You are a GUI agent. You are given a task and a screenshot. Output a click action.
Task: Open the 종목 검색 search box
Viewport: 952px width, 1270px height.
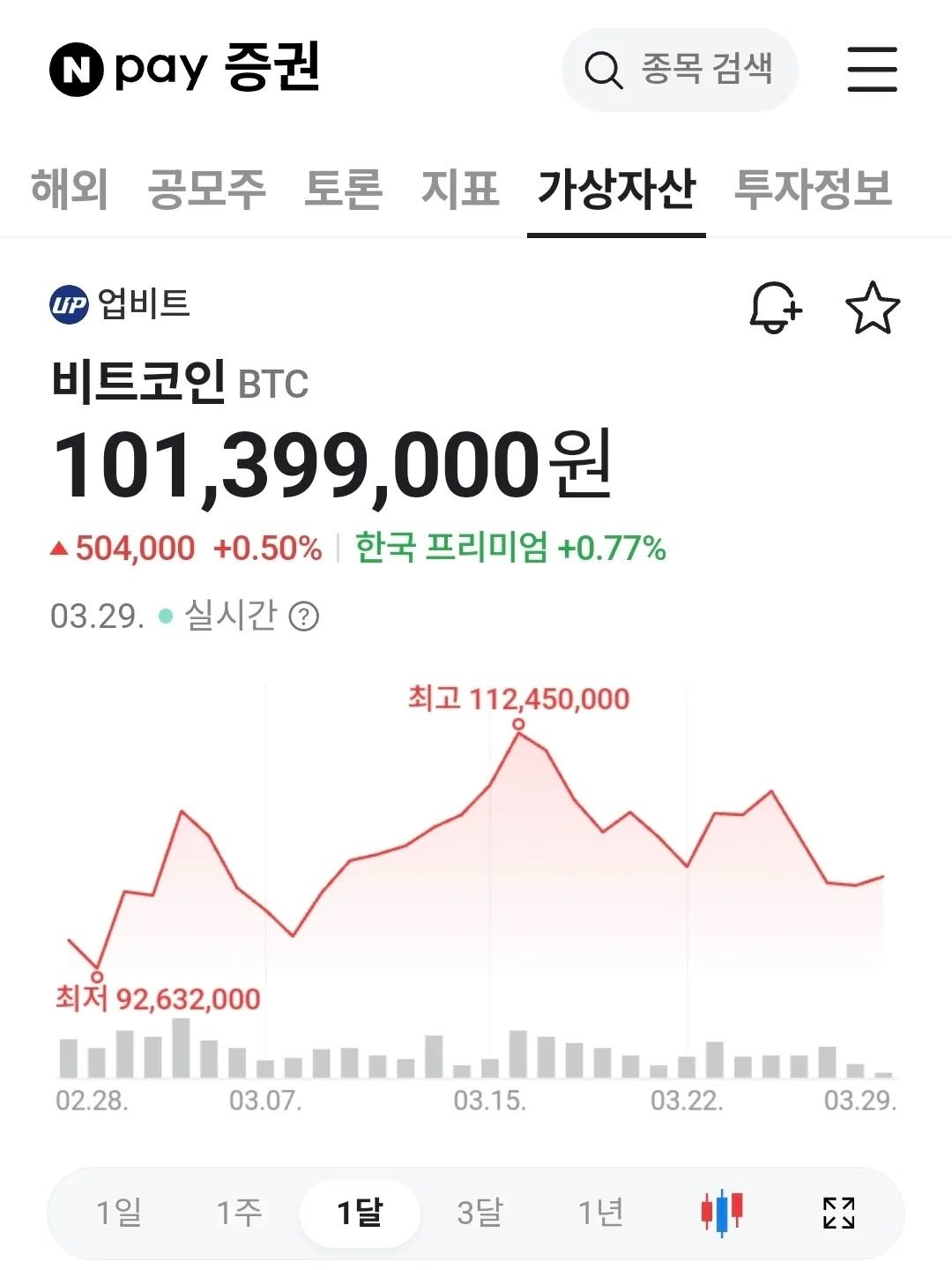[x=680, y=69]
